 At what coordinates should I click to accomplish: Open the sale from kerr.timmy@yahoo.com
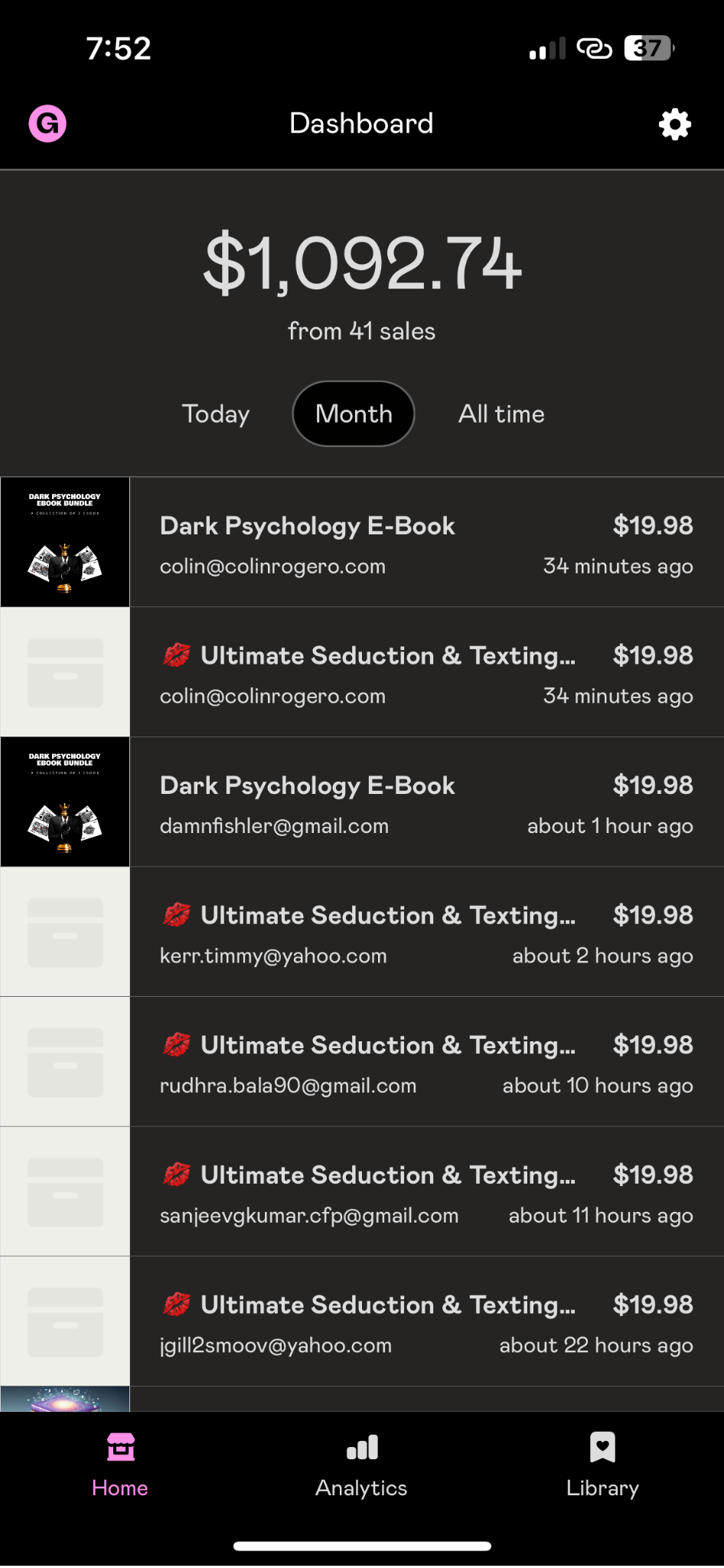[426, 933]
